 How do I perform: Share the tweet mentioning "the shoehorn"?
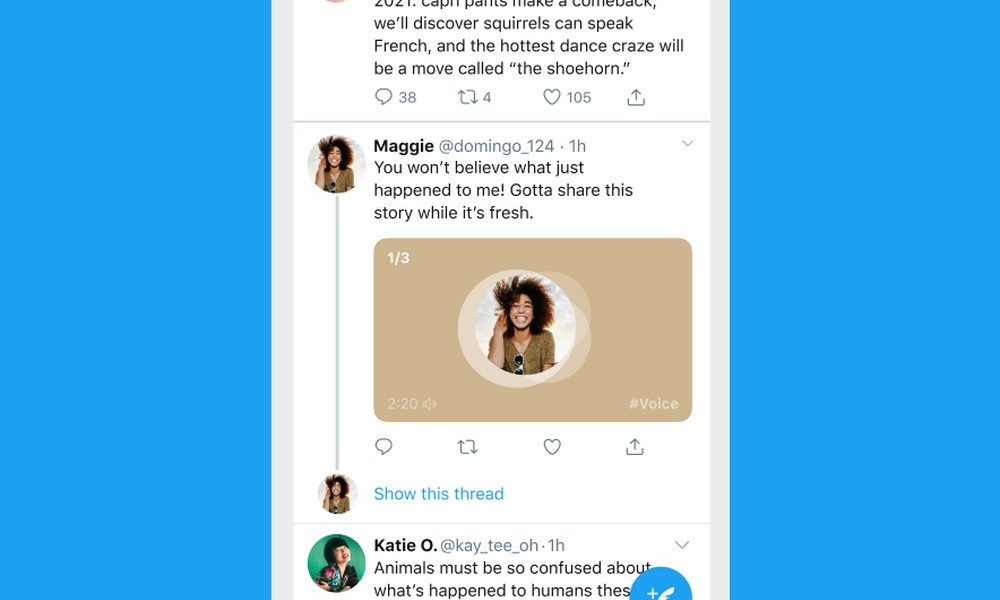636,97
